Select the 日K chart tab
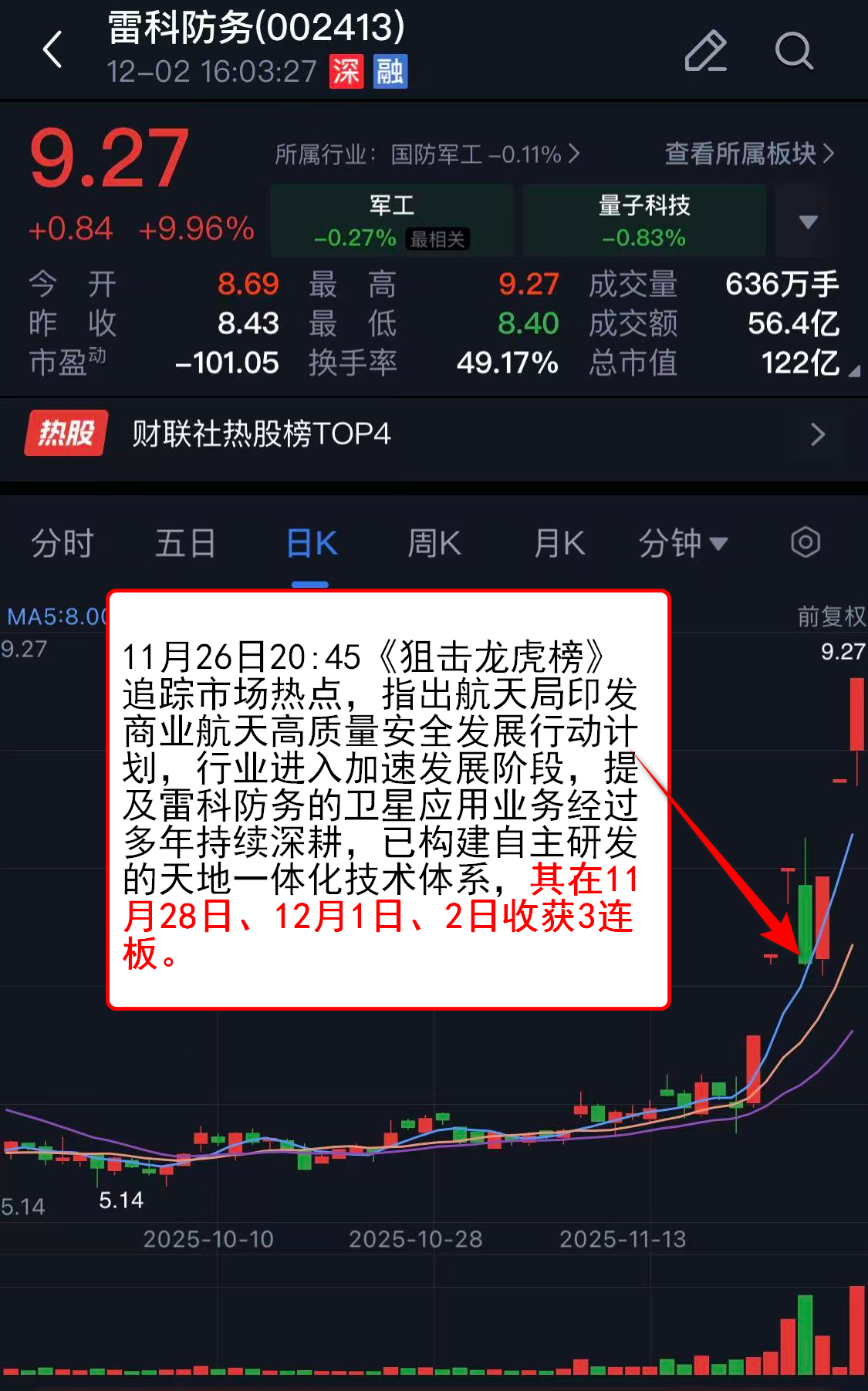The height and width of the screenshot is (1391, 868). coord(311,543)
